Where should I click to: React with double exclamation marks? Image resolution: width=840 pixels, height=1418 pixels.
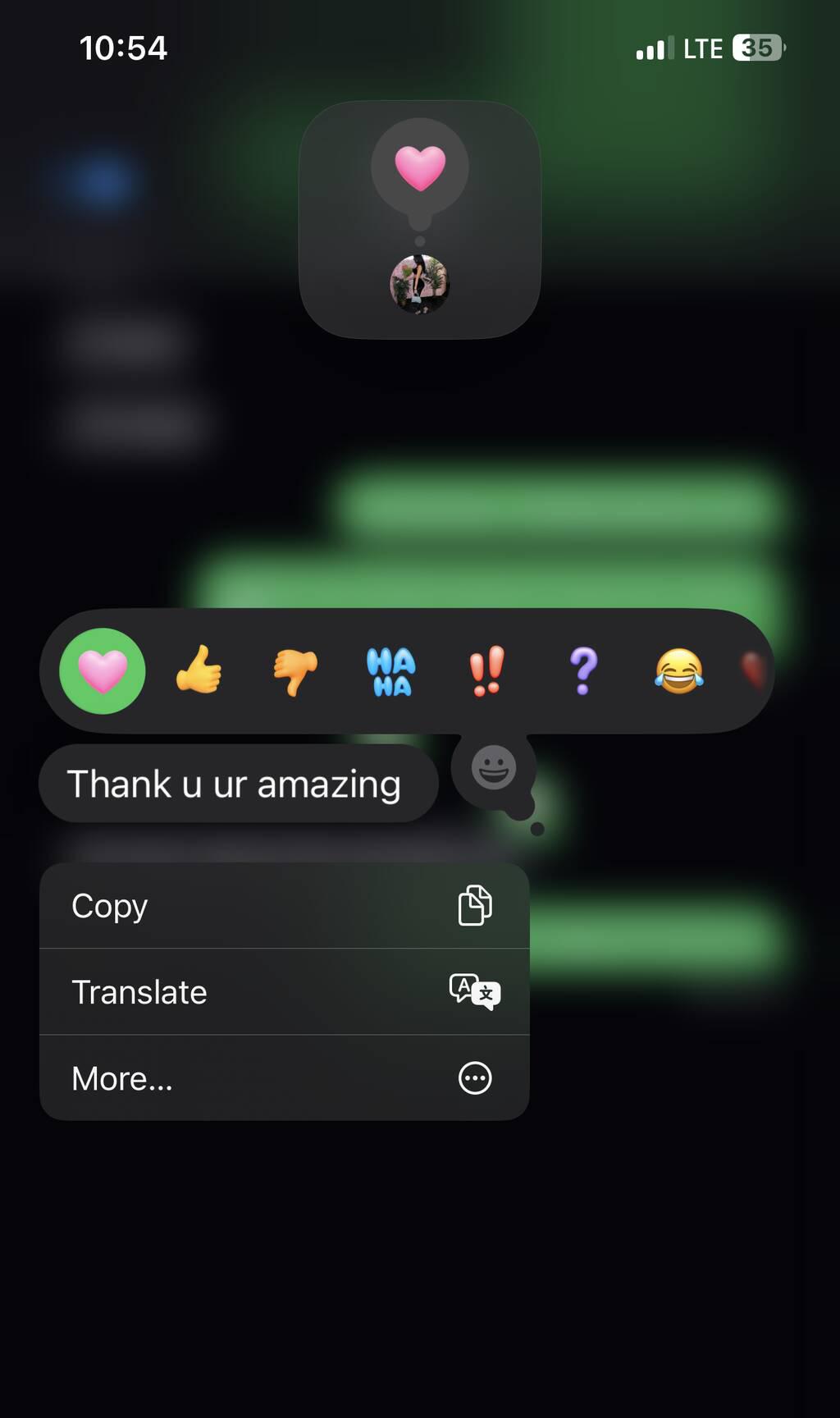[486, 671]
